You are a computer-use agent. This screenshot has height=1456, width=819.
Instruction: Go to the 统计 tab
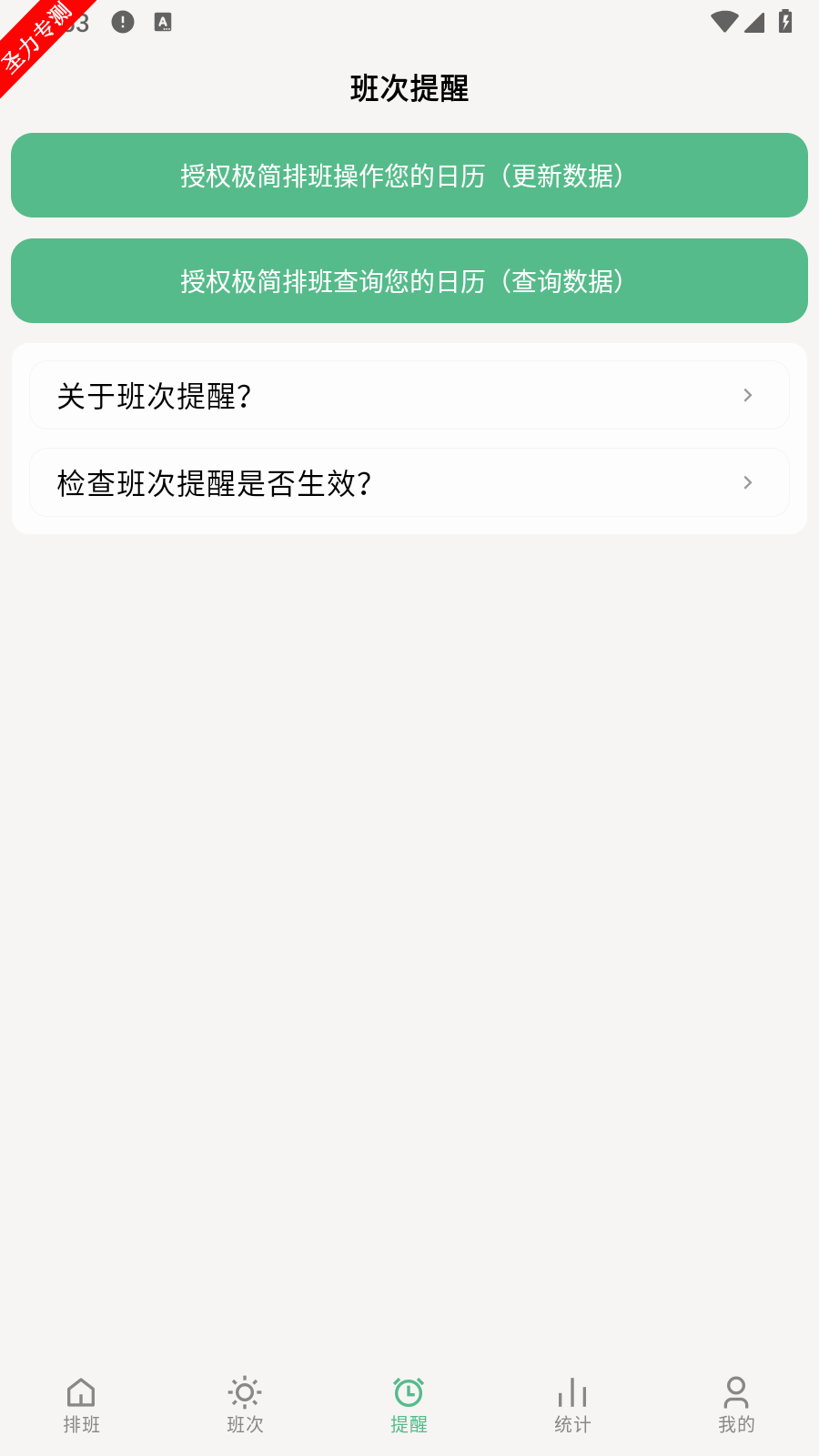tap(573, 1406)
